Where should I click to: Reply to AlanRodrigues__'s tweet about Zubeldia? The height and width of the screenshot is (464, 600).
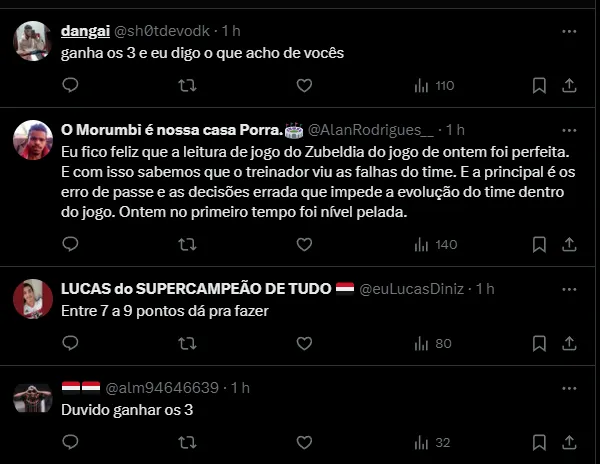point(70,244)
